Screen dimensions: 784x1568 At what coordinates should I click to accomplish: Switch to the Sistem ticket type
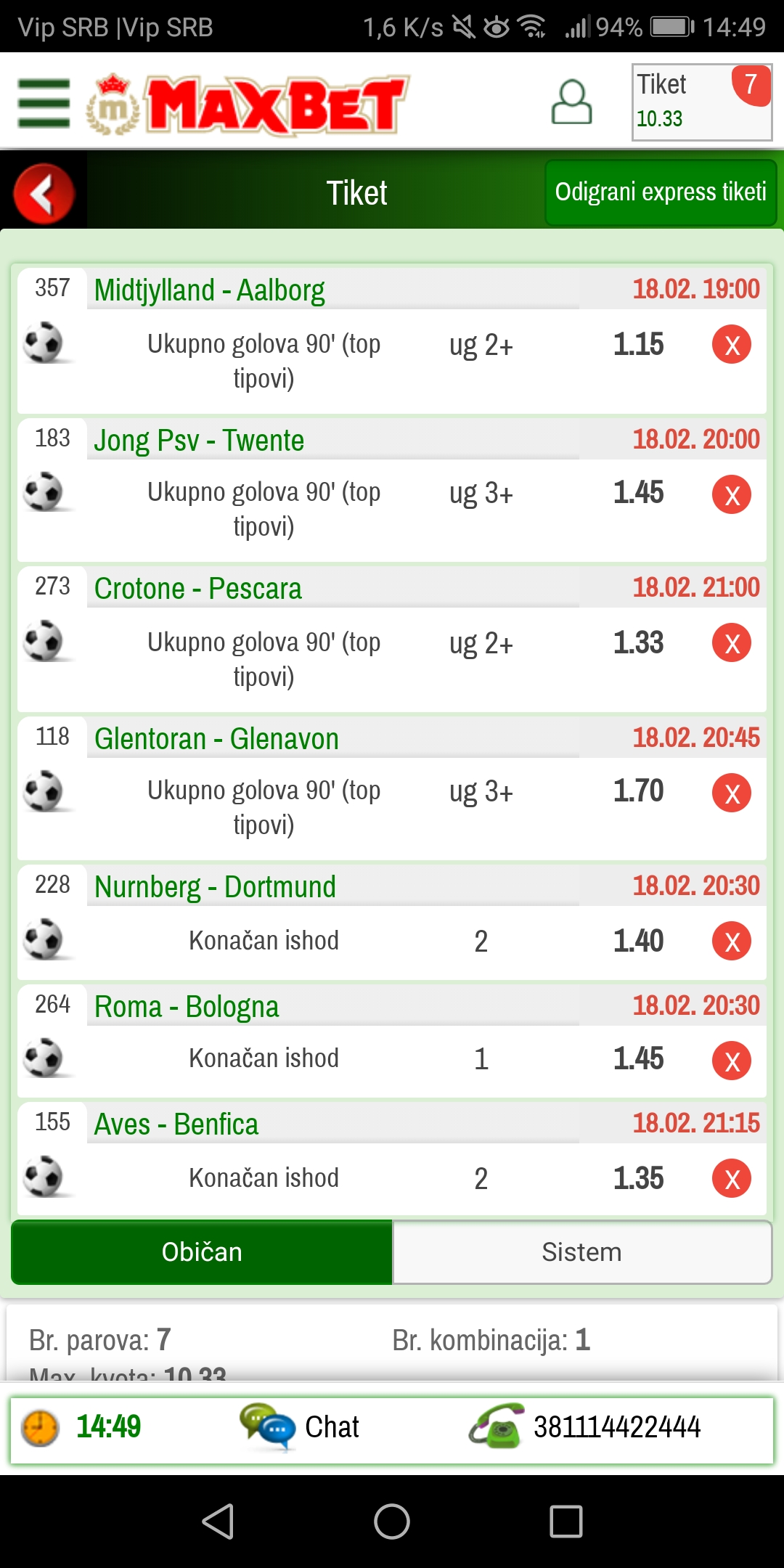[582, 1252]
